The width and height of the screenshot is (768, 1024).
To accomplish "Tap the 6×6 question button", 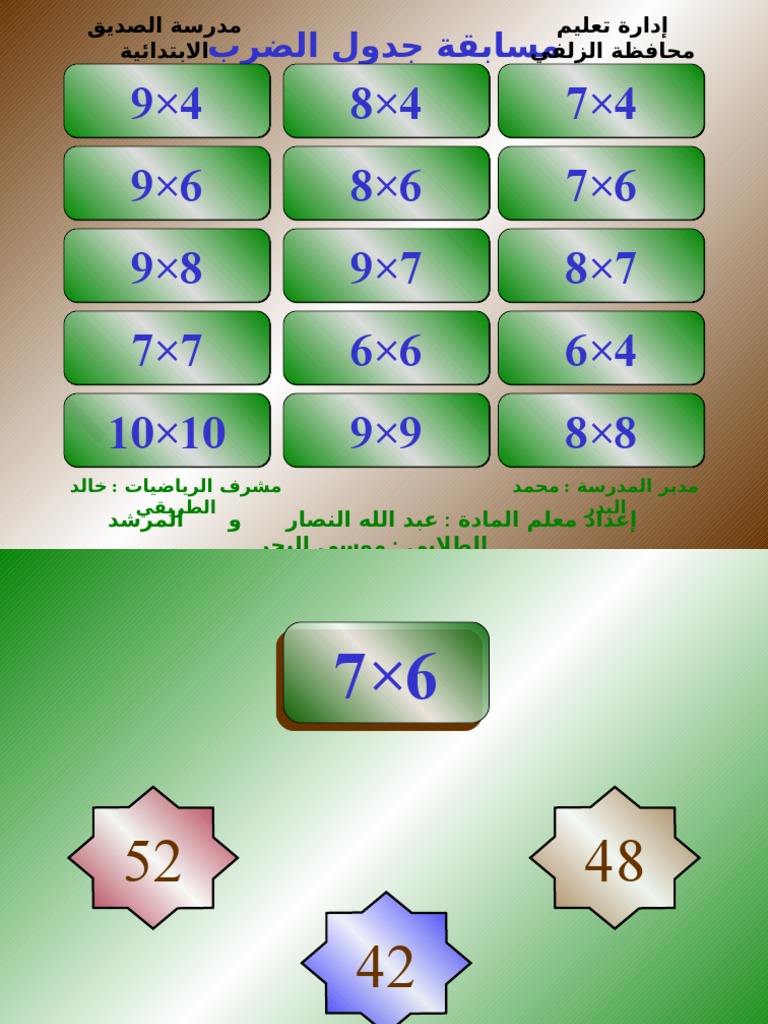I will pyautogui.click(x=386, y=347).
